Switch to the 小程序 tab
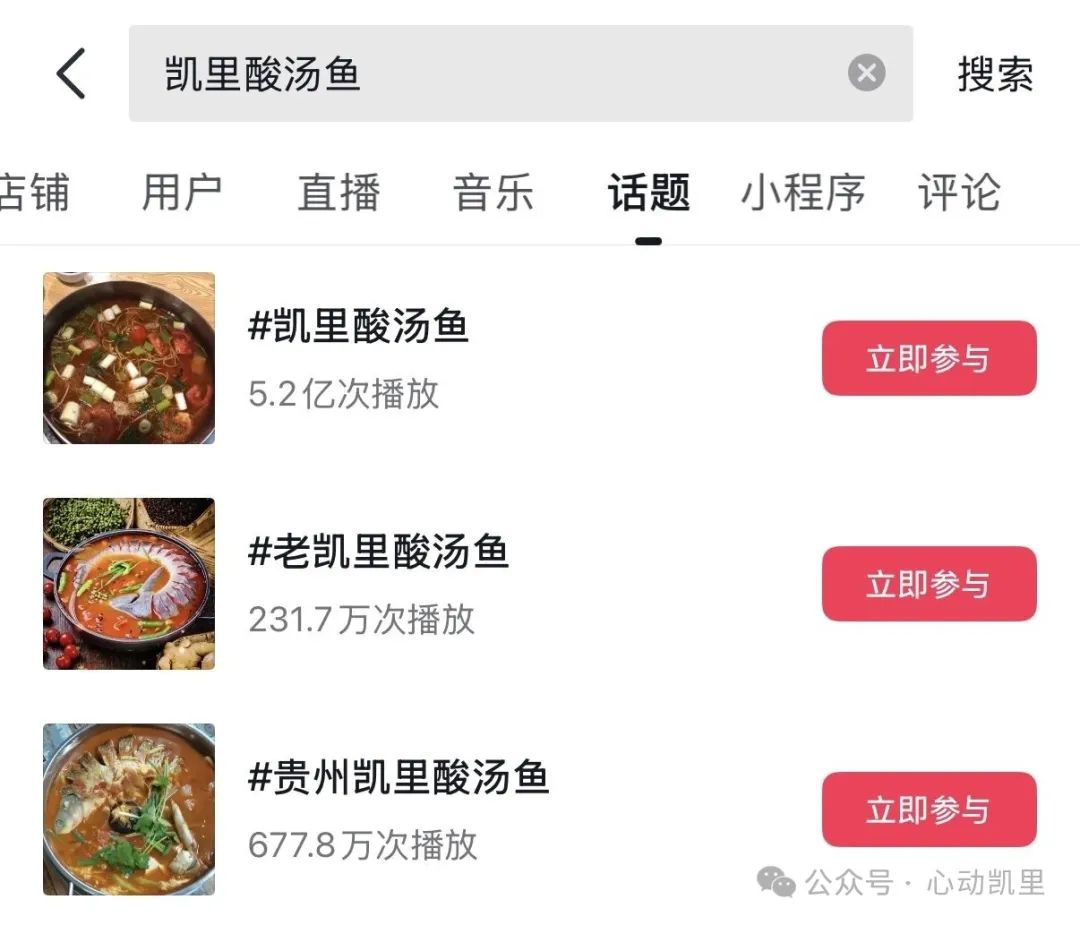The height and width of the screenshot is (925, 1080). coord(802,192)
